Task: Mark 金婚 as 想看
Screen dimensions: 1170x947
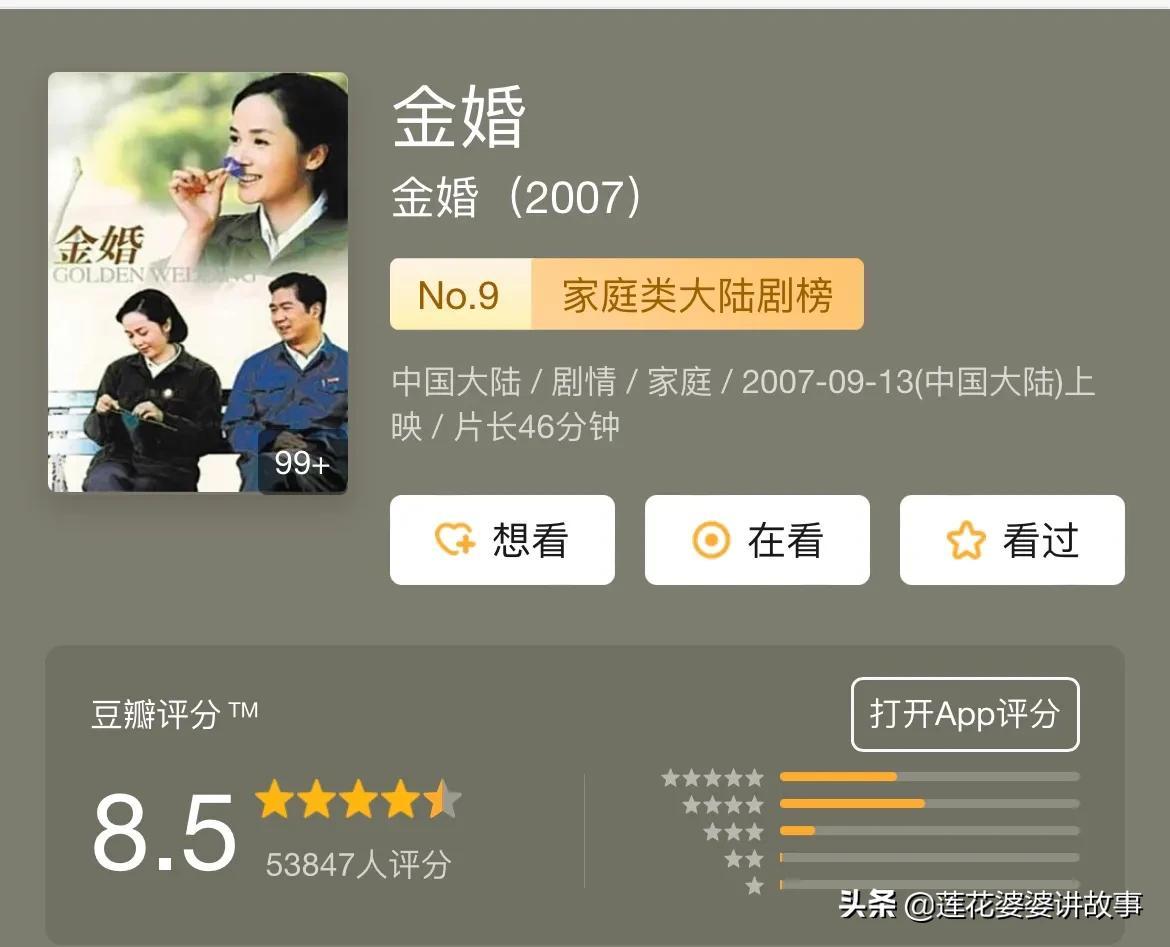Action: (x=502, y=540)
